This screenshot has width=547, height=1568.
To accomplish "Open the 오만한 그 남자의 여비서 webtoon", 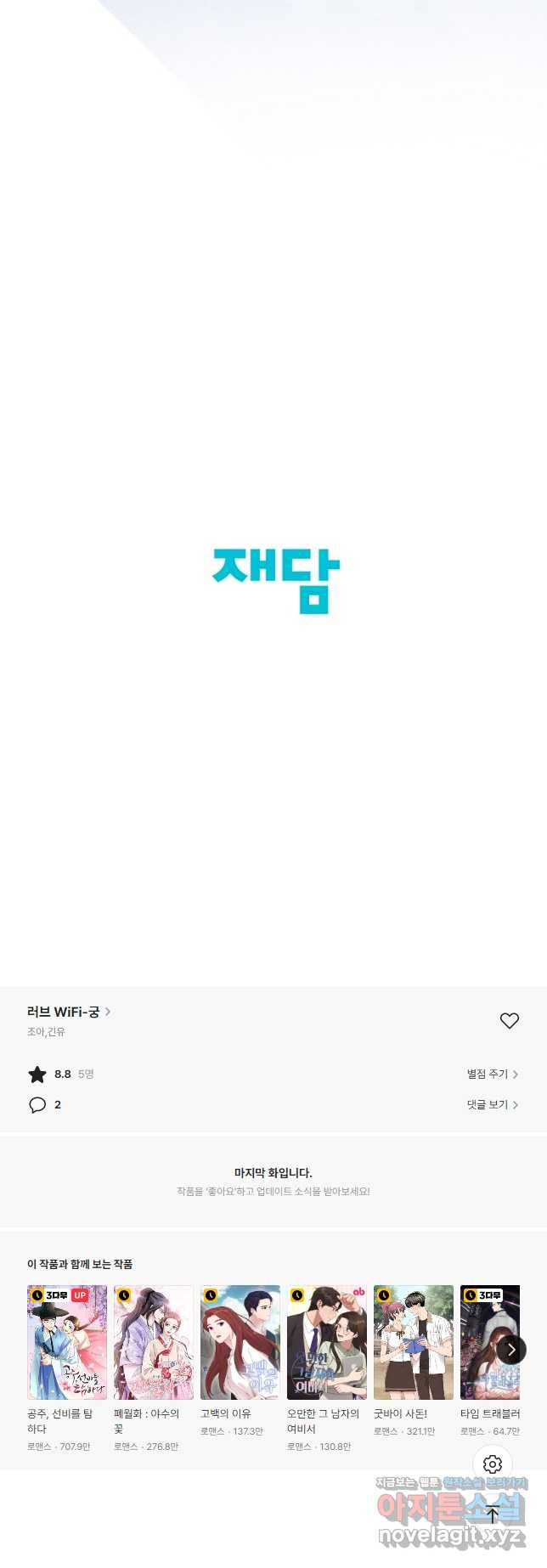I will coord(327,1342).
